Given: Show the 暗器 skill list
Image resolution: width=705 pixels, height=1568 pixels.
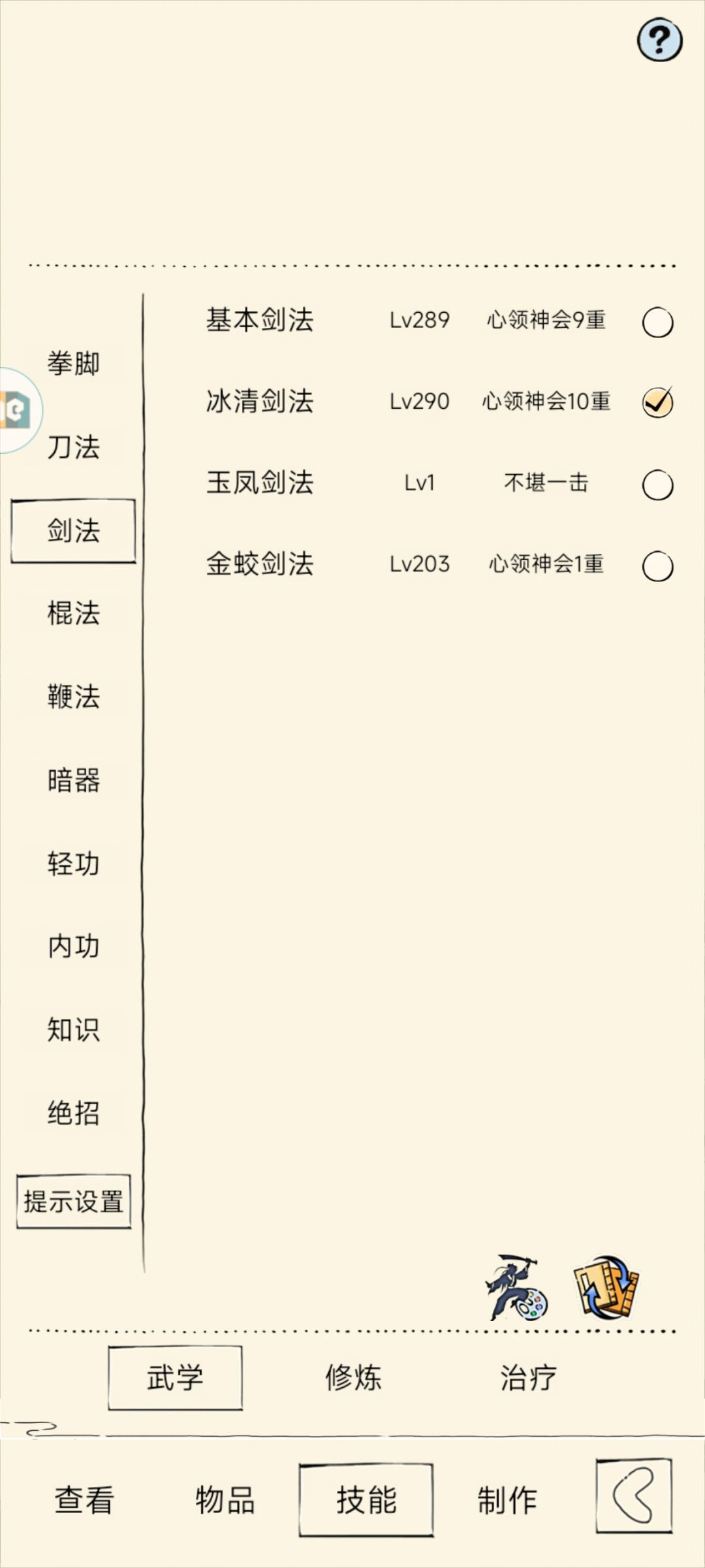Looking at the screenshot, I should [x=74, y=780].
